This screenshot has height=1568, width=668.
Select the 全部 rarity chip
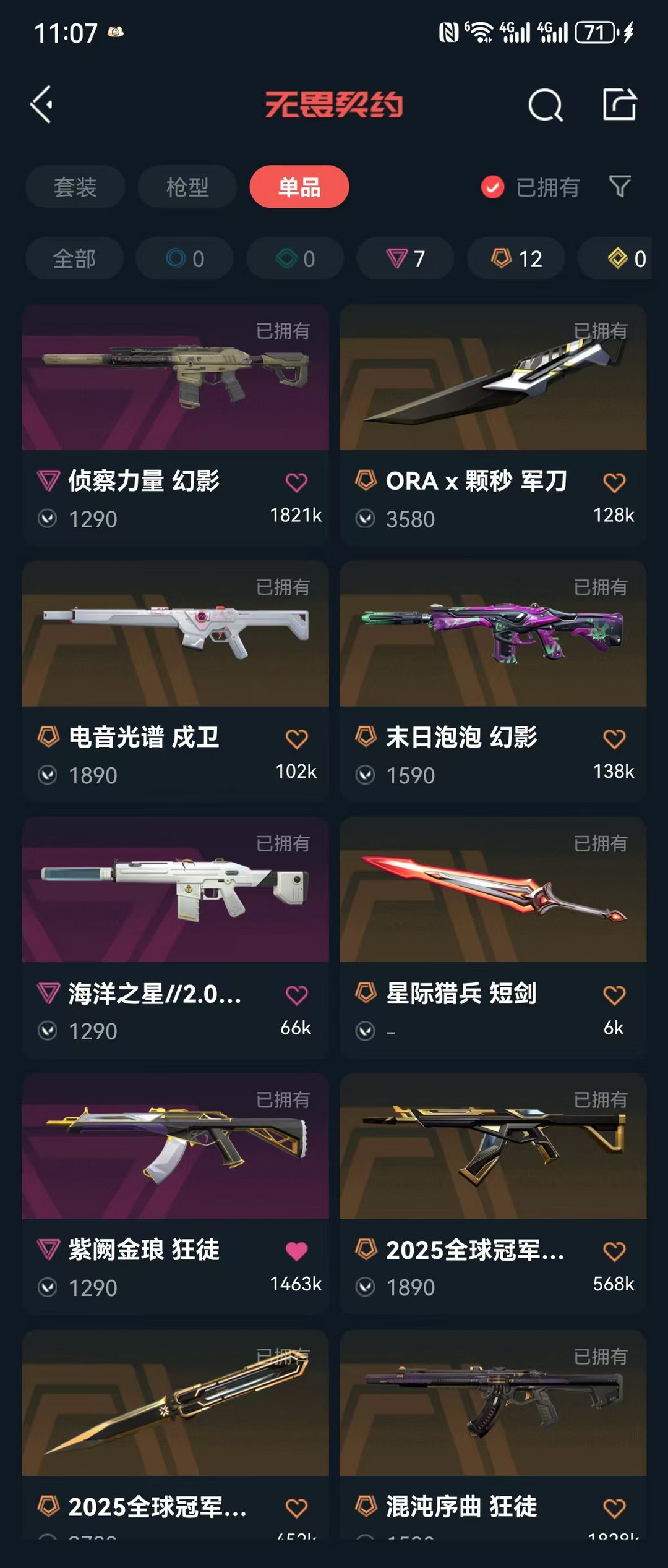point(74,258)
